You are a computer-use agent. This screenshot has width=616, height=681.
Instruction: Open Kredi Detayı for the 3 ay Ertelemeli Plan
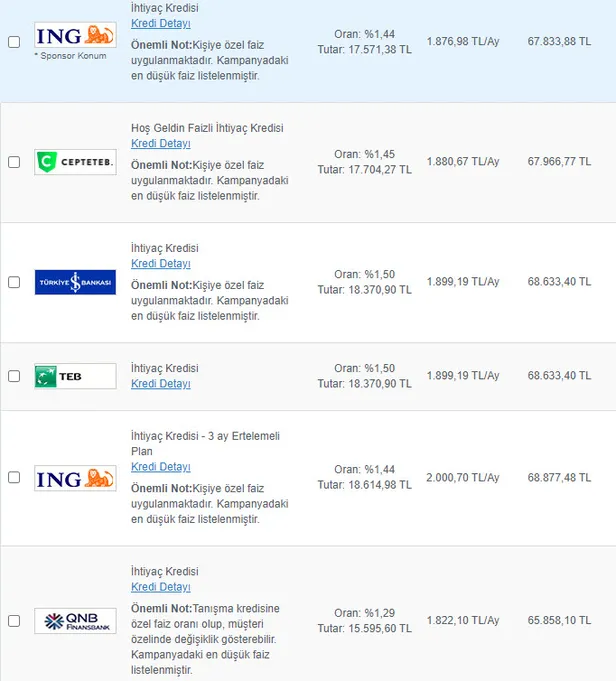coord(160,467)
